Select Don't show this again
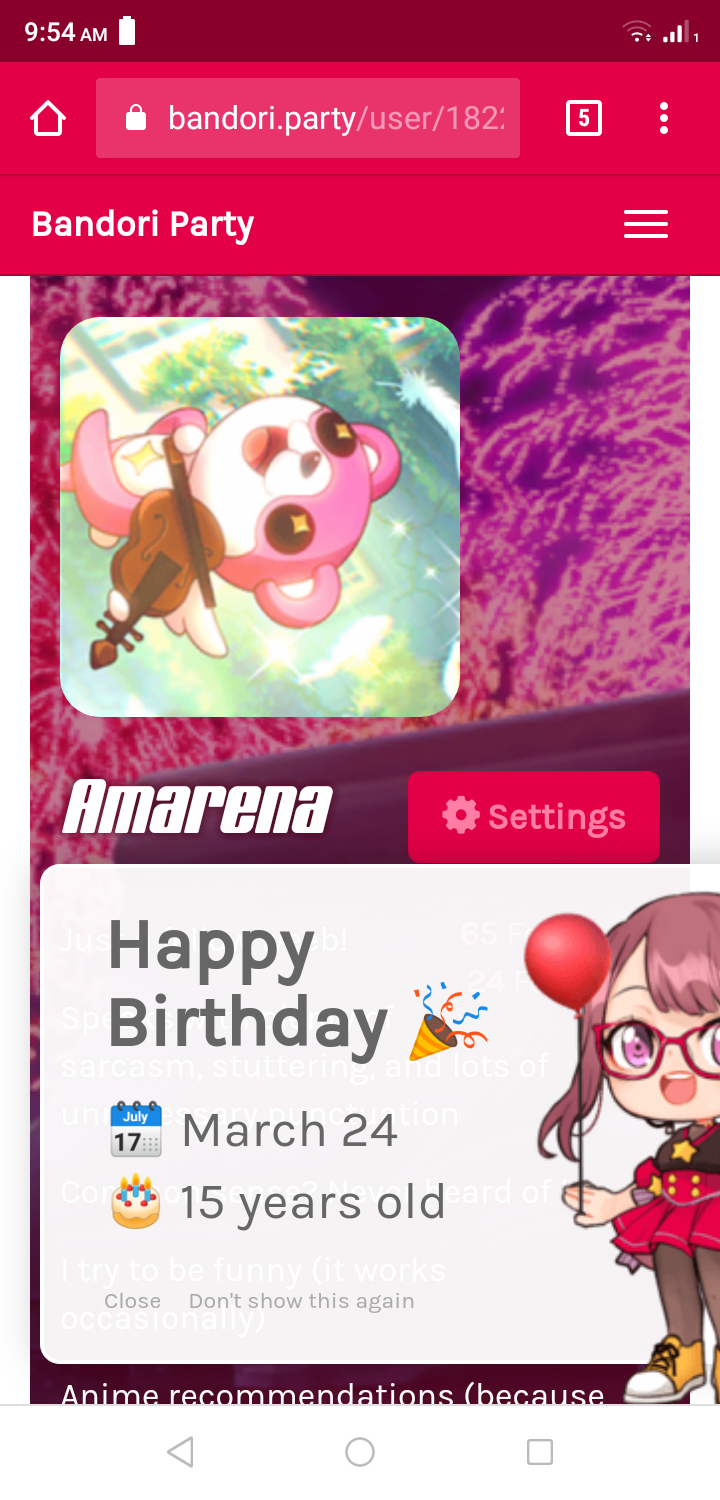Screen dimensions: 720x1500 (301, 1301)
